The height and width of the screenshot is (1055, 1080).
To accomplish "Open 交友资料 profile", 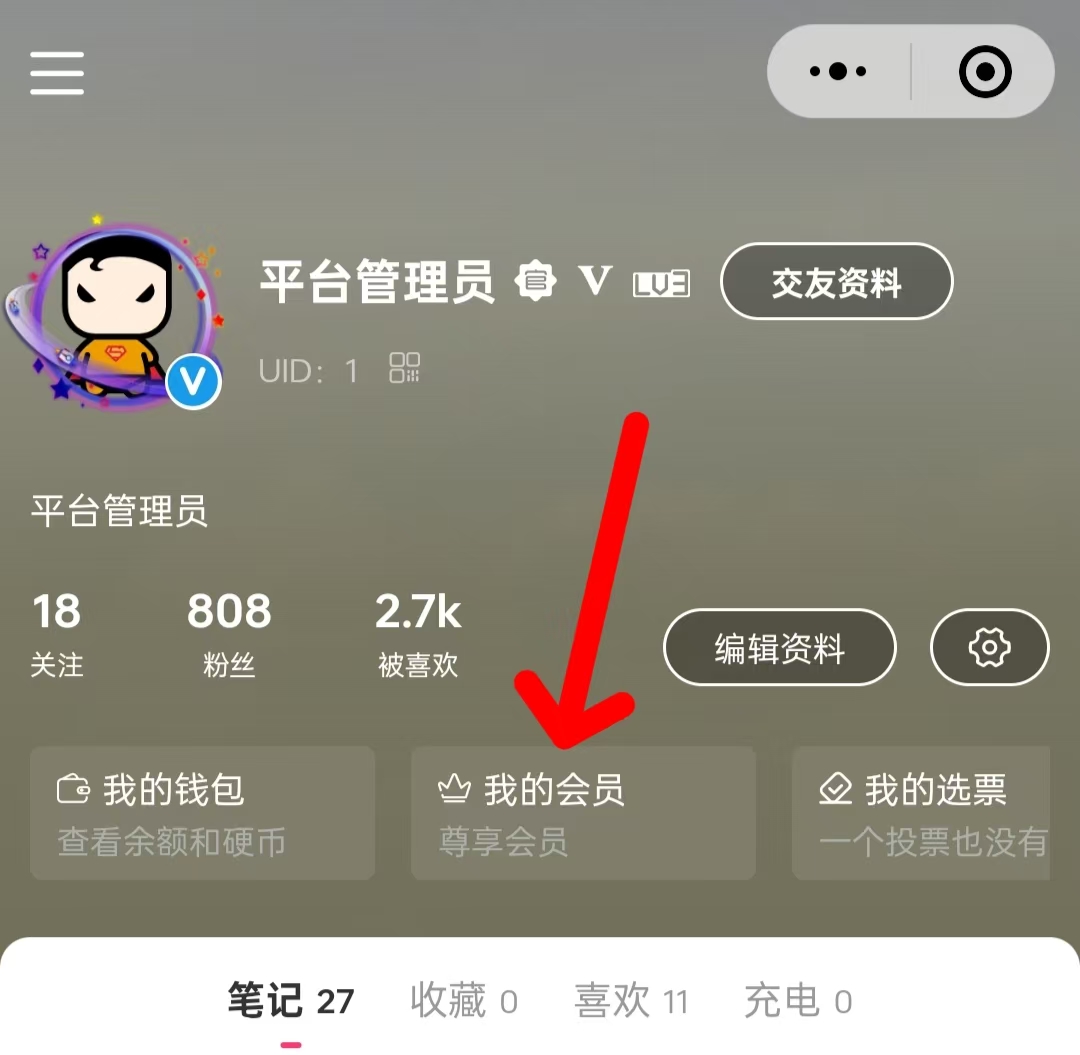I will click(x=836, y=282).
